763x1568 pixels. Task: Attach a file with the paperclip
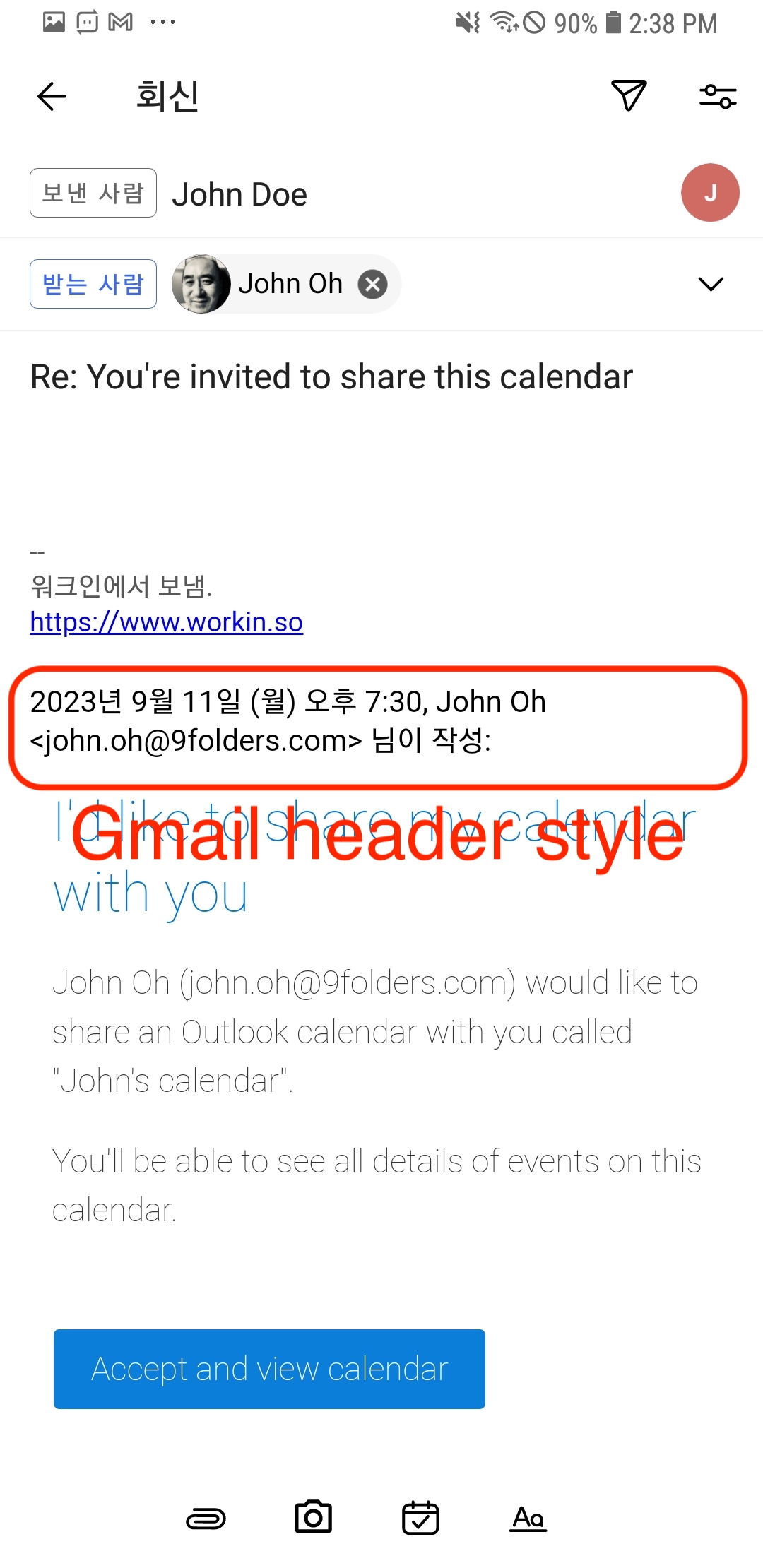coord(206,1518)
